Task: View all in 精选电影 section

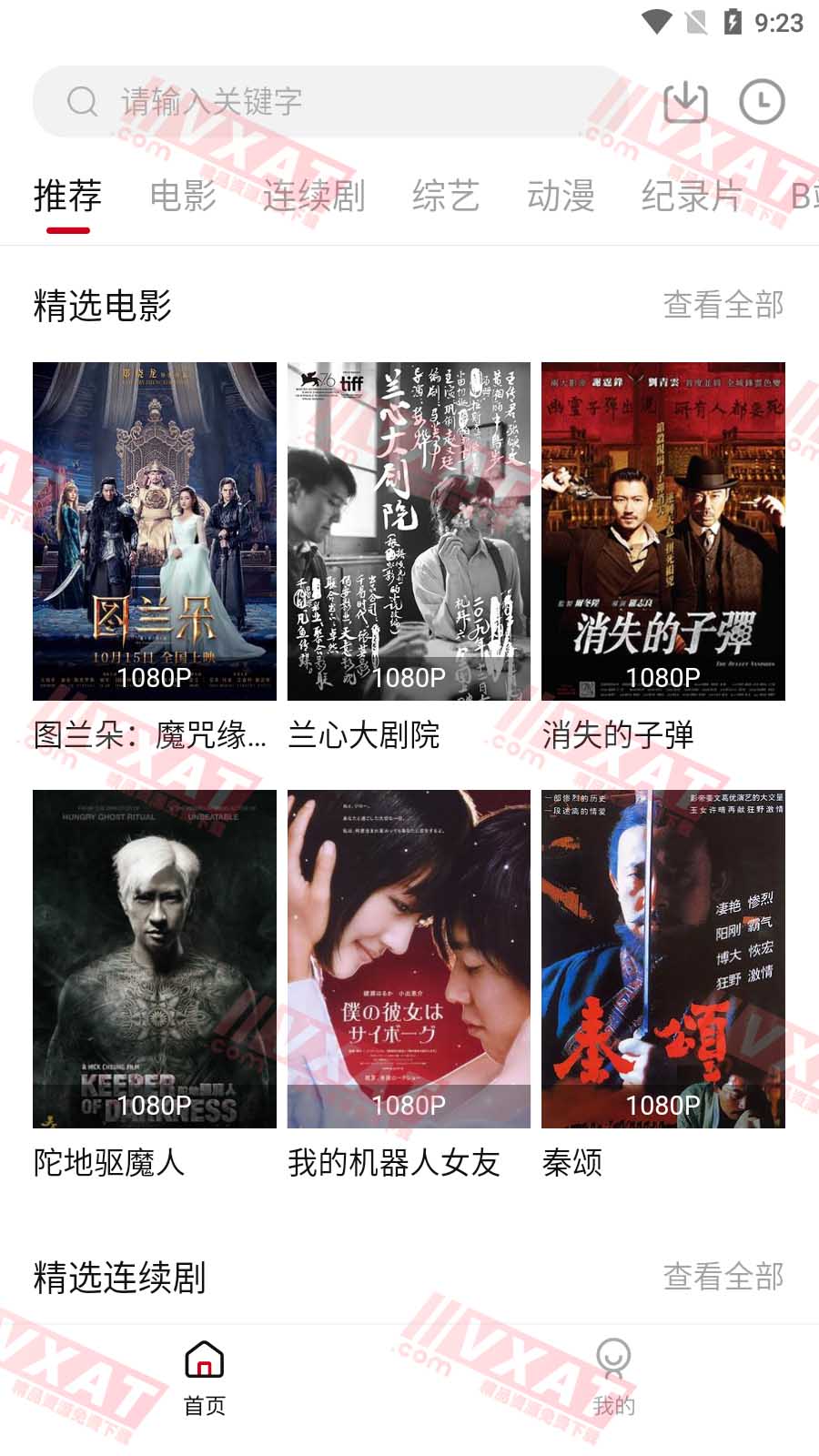Action: tap(723, 305)
